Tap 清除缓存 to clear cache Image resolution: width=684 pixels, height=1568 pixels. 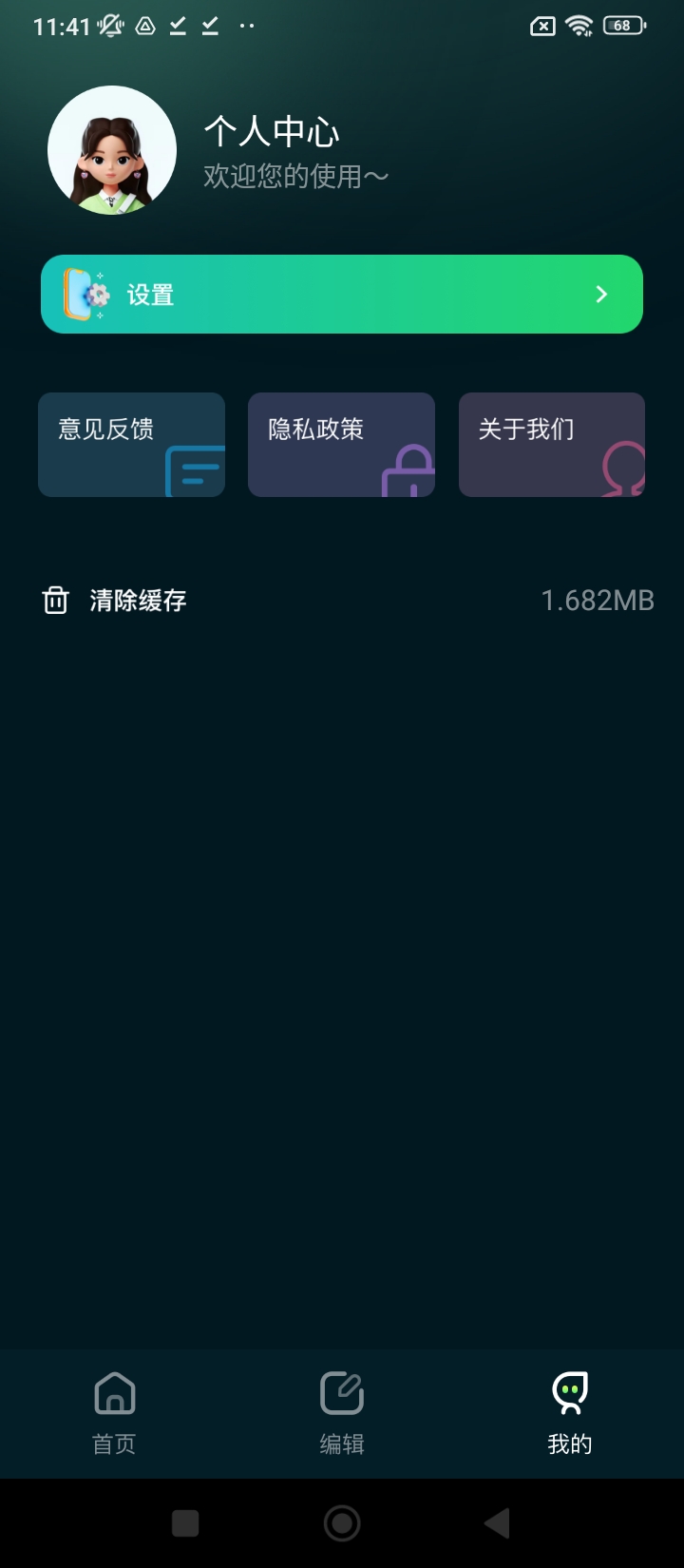138,601
